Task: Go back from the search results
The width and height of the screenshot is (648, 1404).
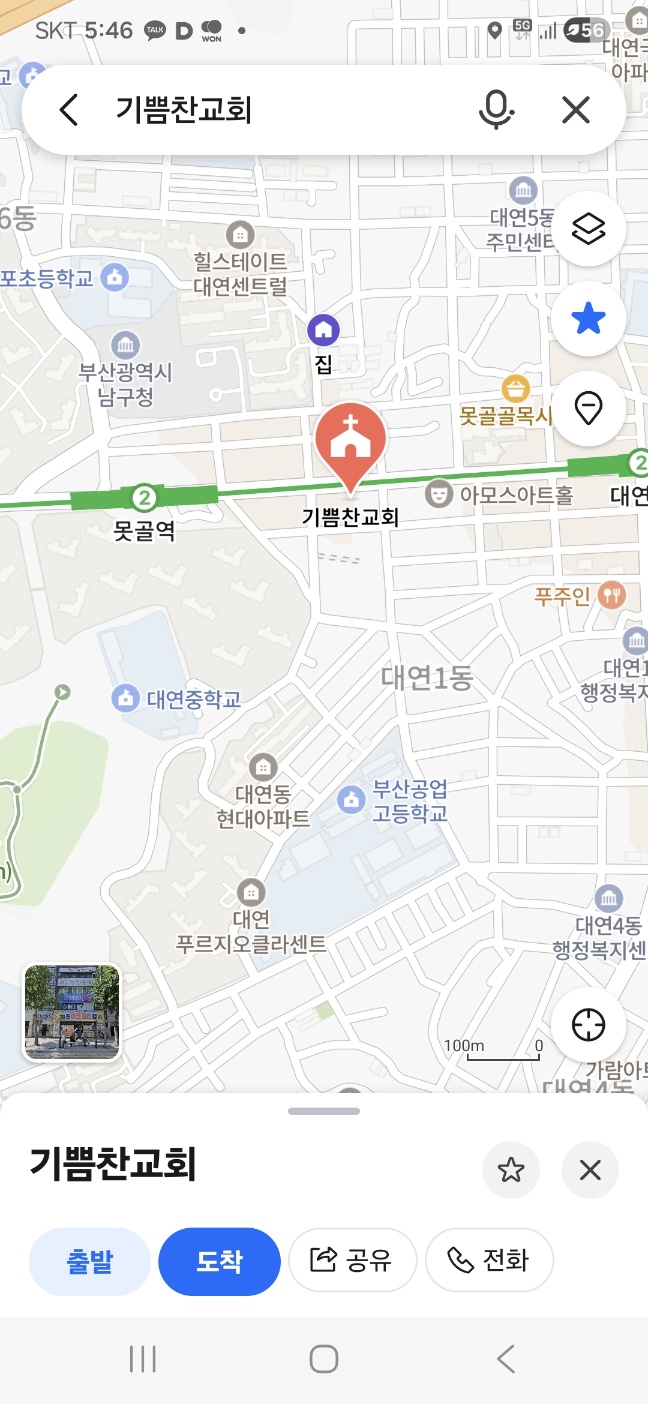Action: pyautogui.click(x=68, y=110)
